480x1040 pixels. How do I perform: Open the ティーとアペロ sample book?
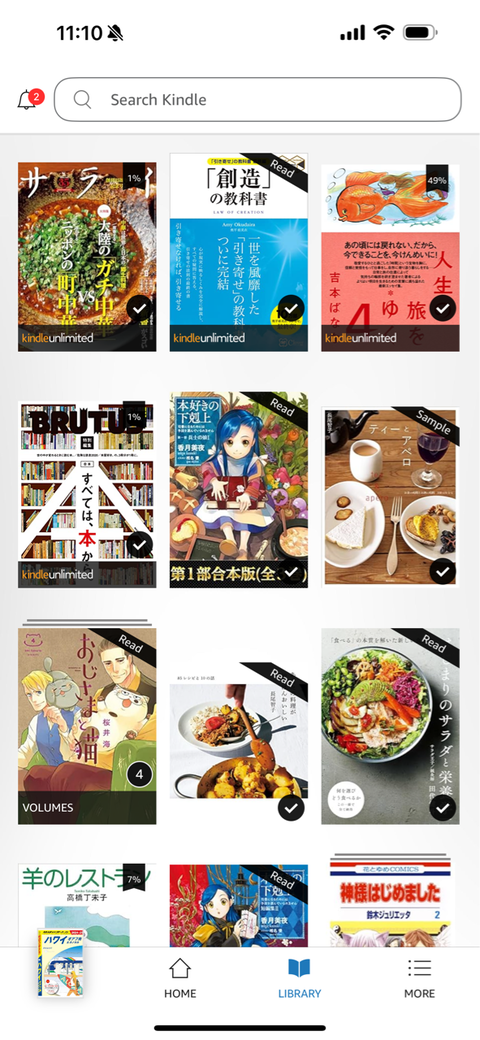tap(390, 497)
